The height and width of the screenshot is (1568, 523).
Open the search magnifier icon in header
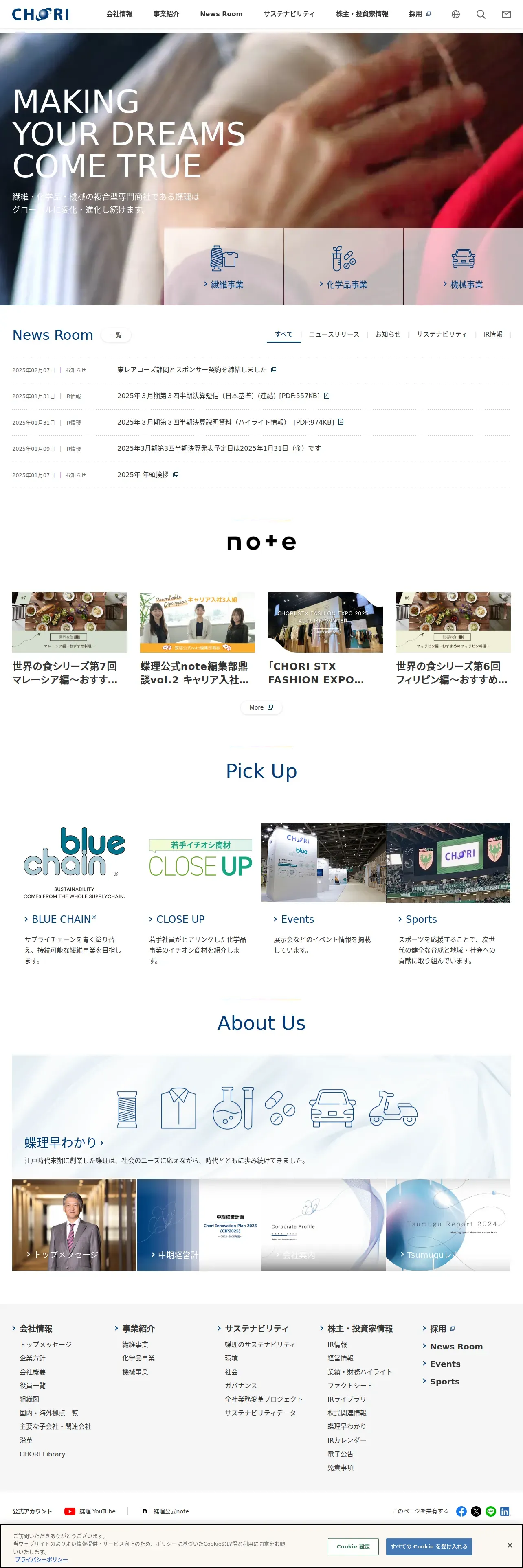click(480, 14)
